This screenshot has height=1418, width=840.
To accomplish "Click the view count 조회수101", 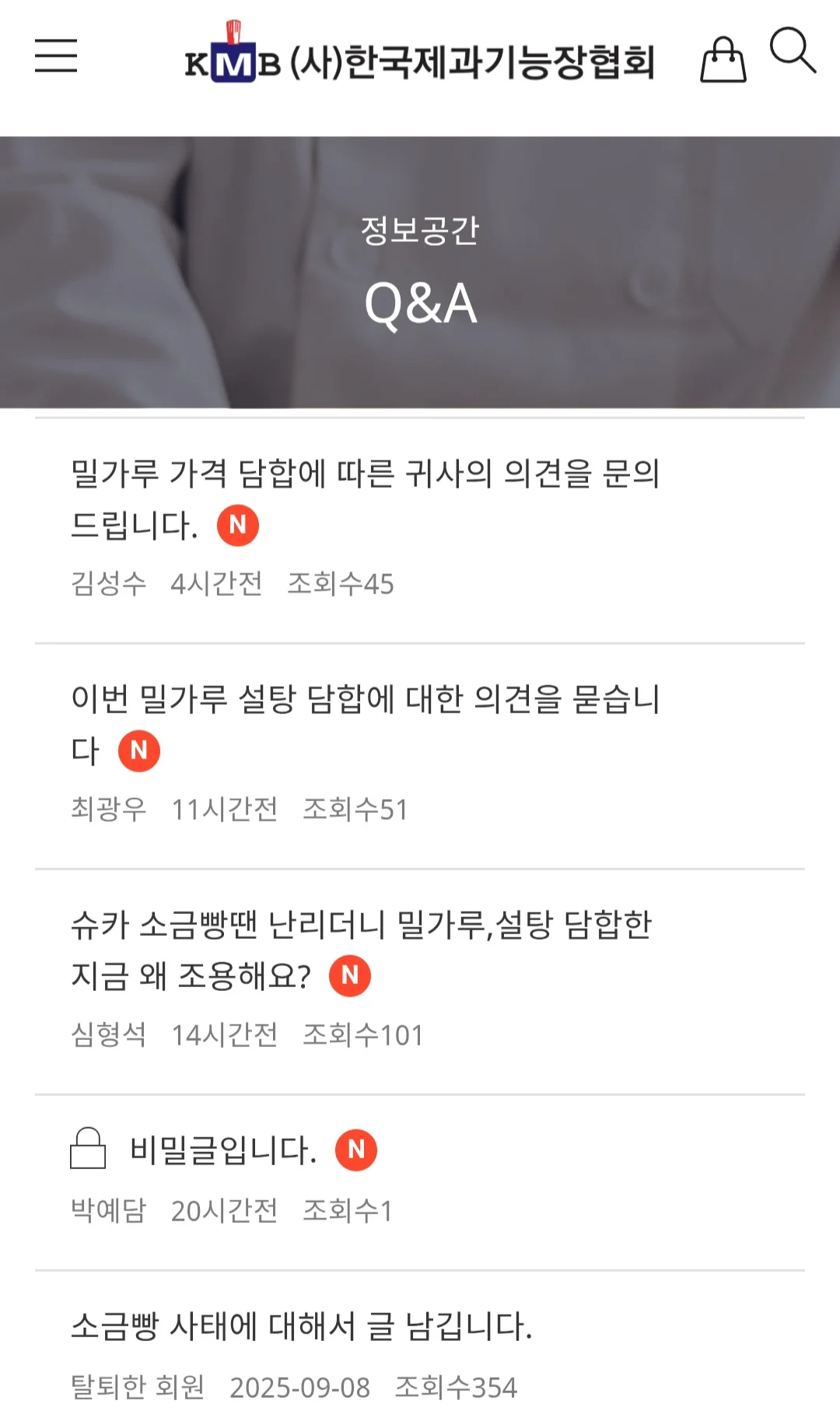I will pyautogui.click(x=366, y=1035).
